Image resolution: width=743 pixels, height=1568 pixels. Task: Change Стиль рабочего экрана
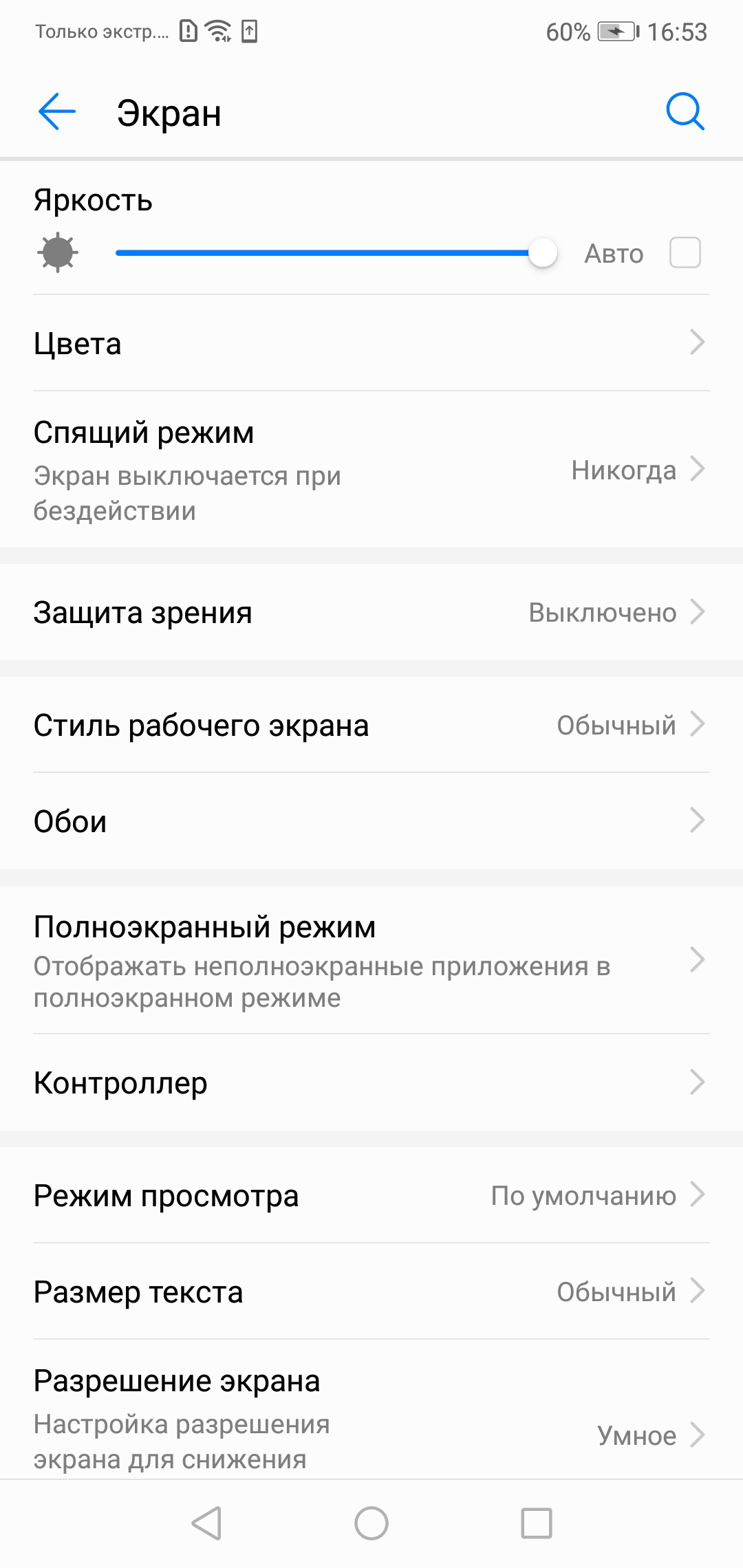coord(371,725)
